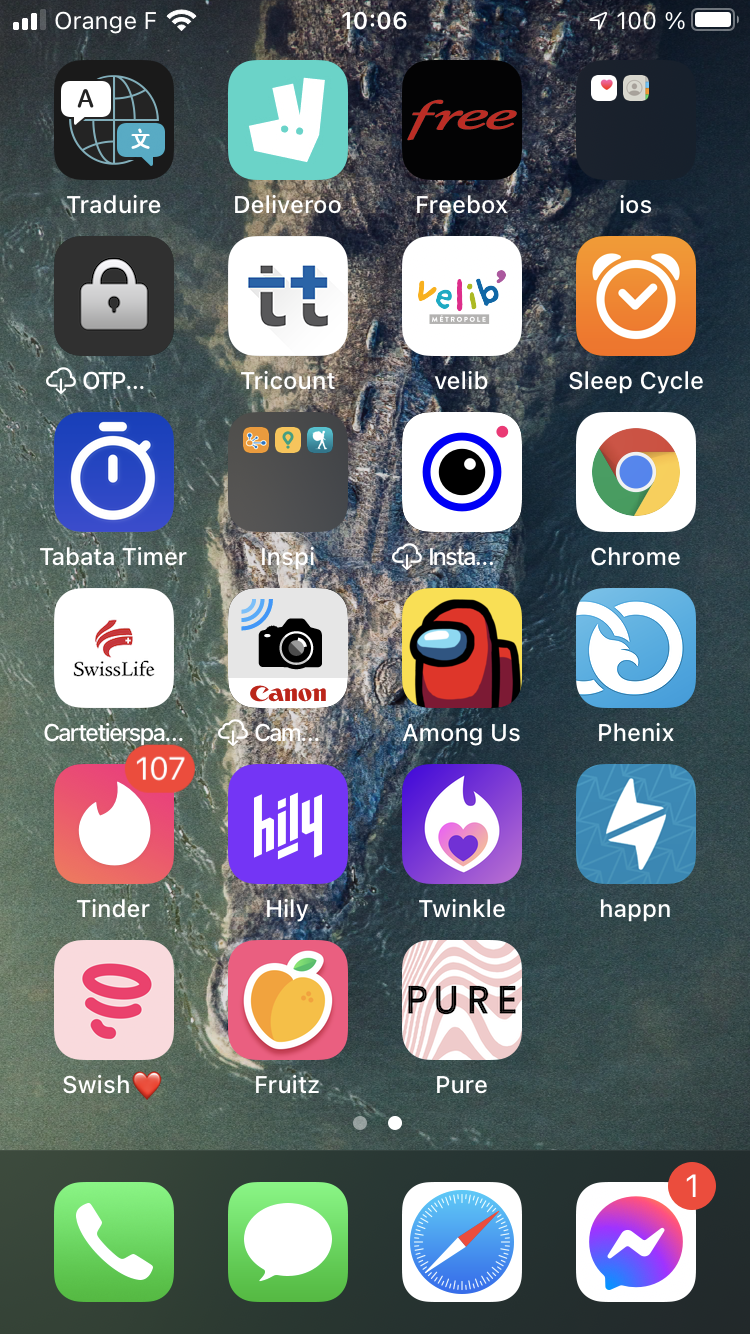Launch Fruitz
This screenshot has height=1334, width=750.
[x=288, y=1000]
